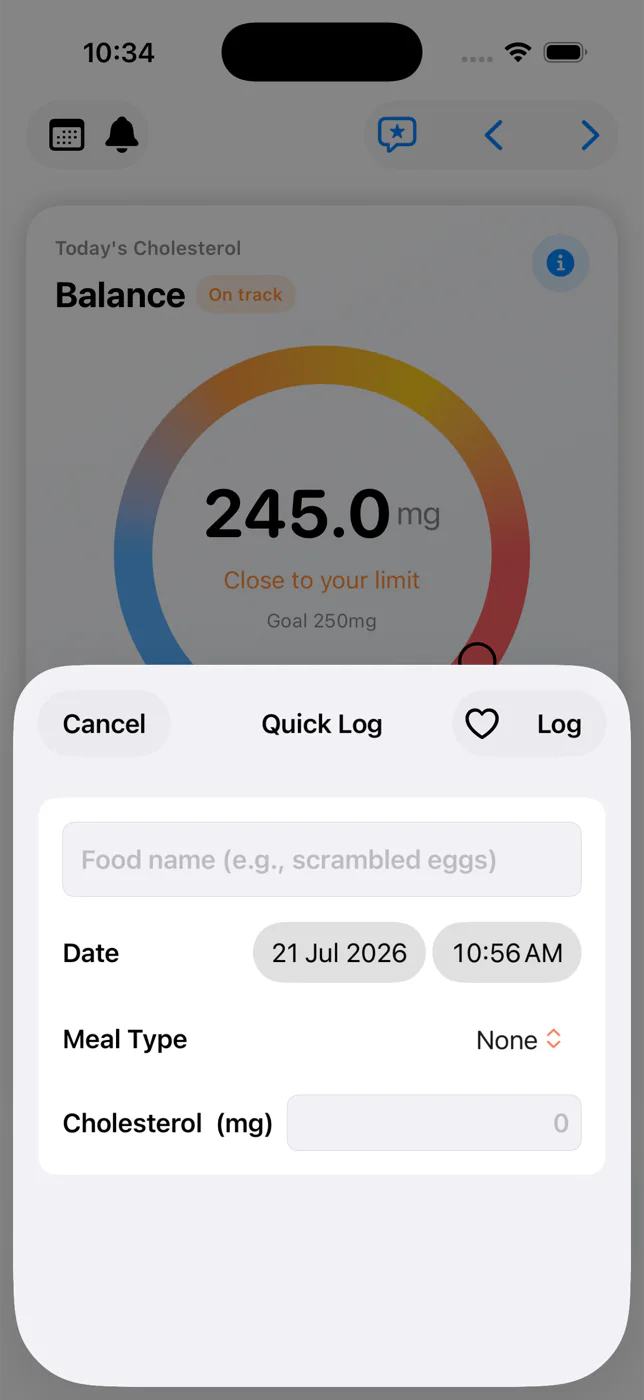Image resolution: width=644 pixels, height=1400 pixels.
Task: Change the time 10:56 AM
Action: point(507,953)
